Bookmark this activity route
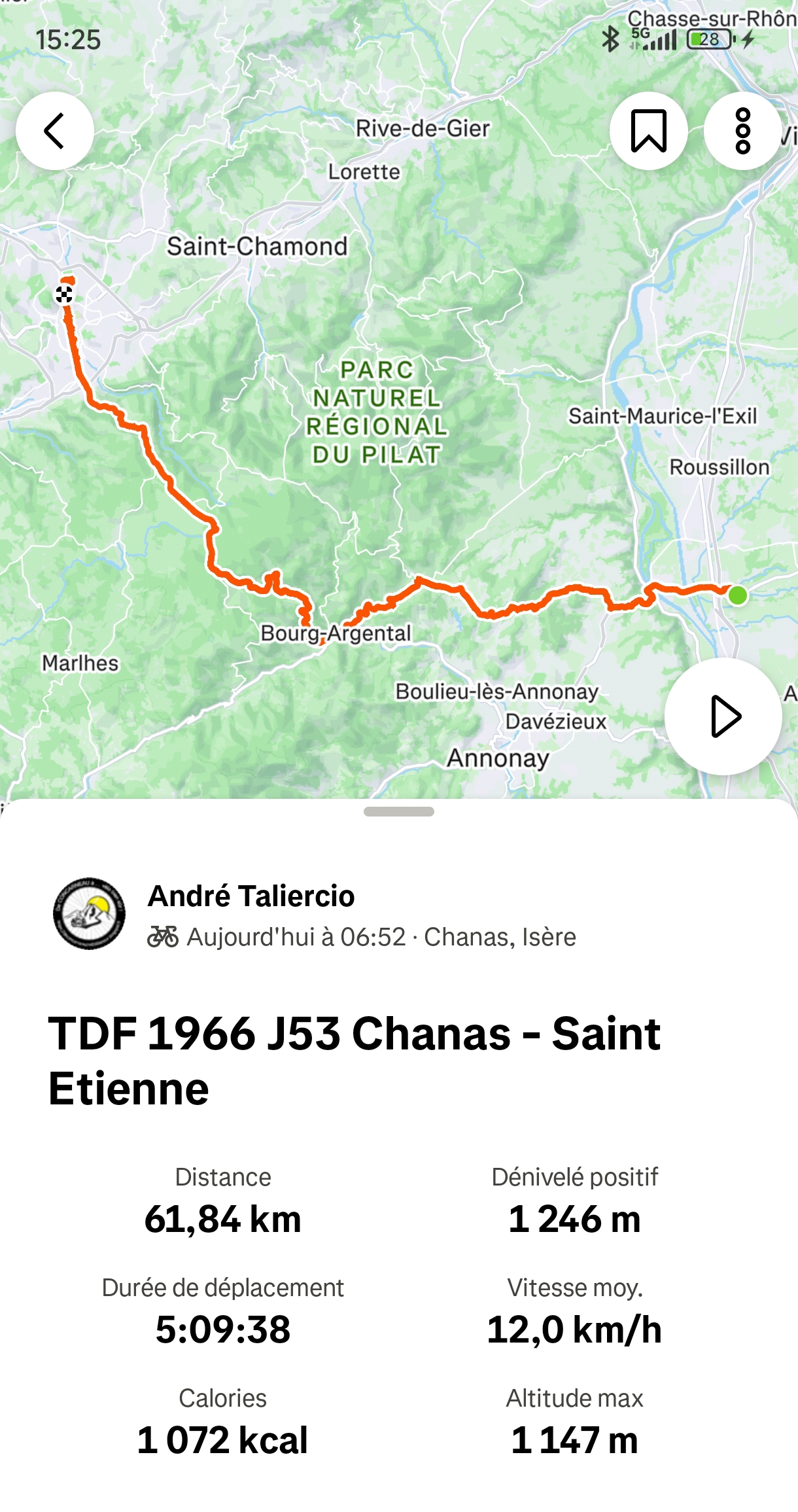Viewport: 798px width, 1512px height. [648, 131]
